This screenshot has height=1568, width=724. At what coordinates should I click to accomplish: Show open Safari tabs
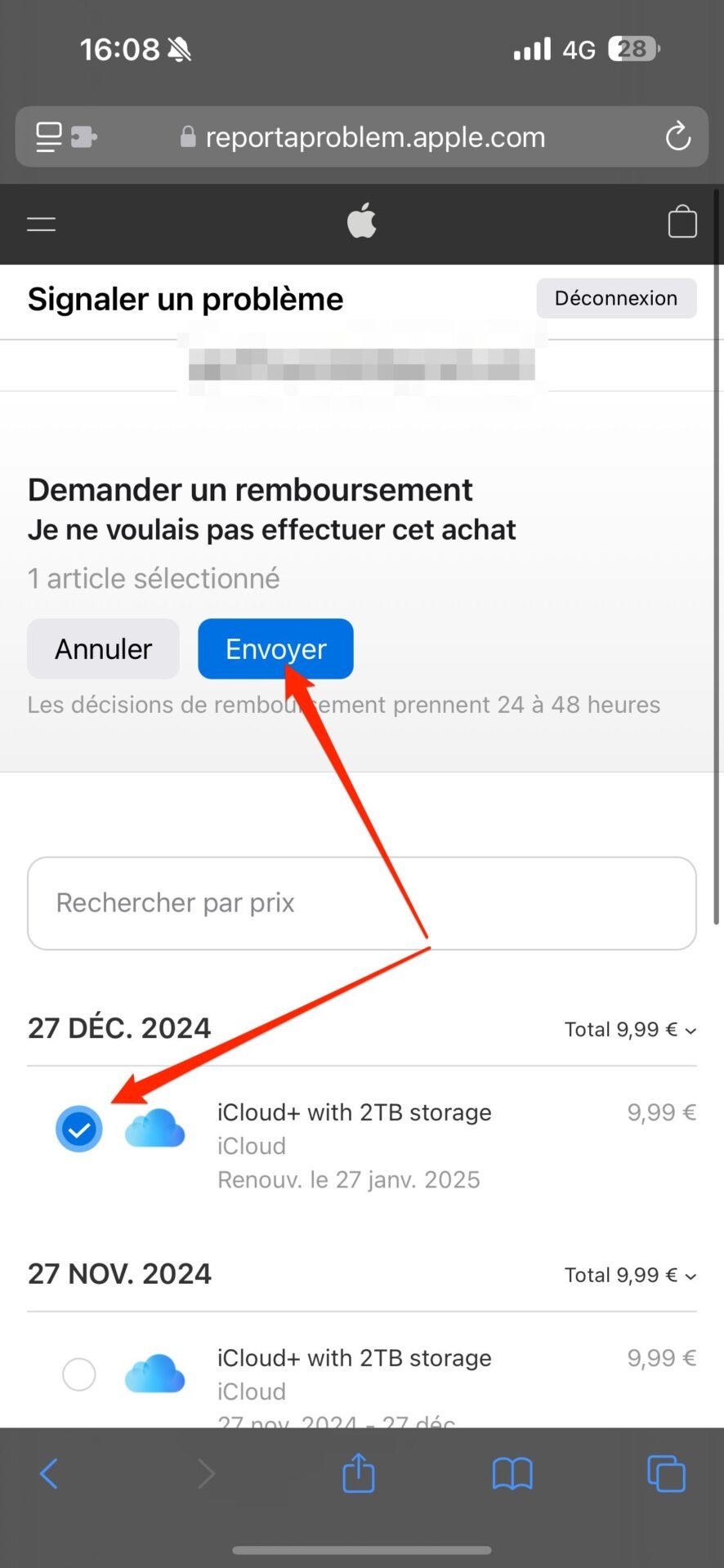pyautogui.click(x=666, y=1474)
